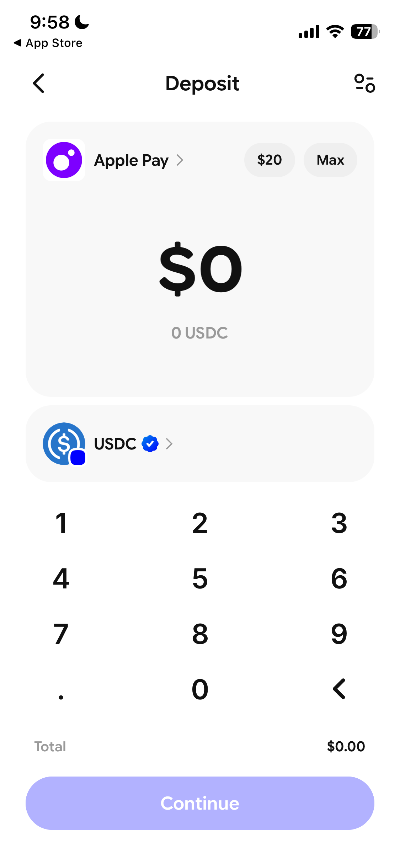
Task: Delete the last digit with keypad backspace
Action: pyautogui.click(x=339, y=689)
